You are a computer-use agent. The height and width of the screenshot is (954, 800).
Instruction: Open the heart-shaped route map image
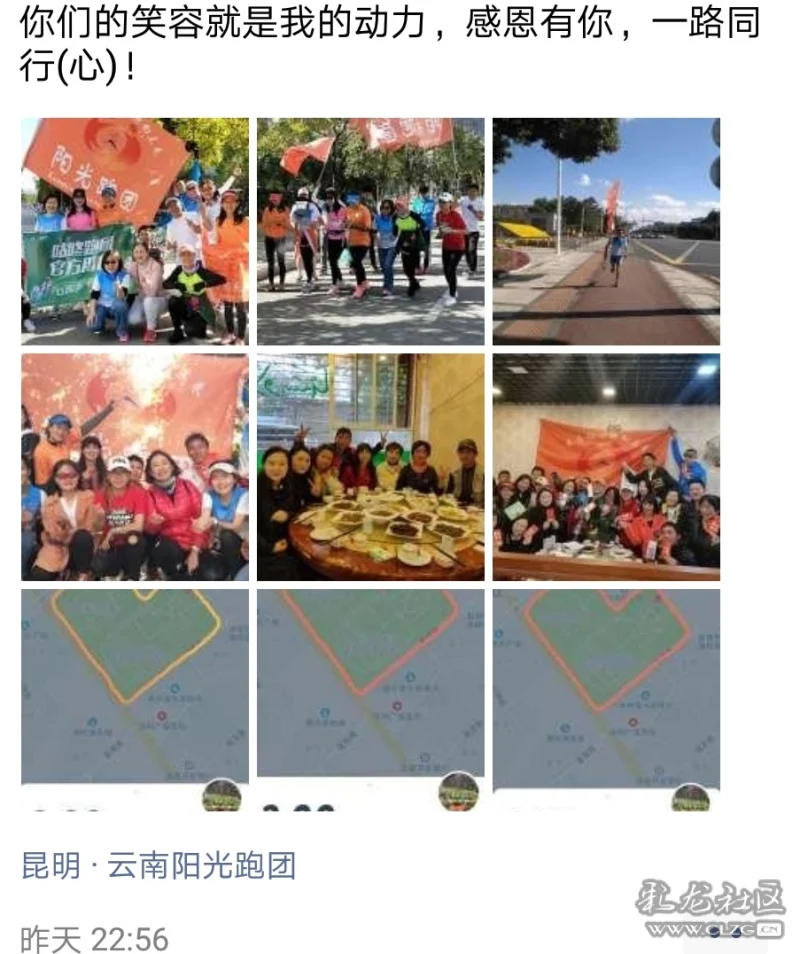606,695
